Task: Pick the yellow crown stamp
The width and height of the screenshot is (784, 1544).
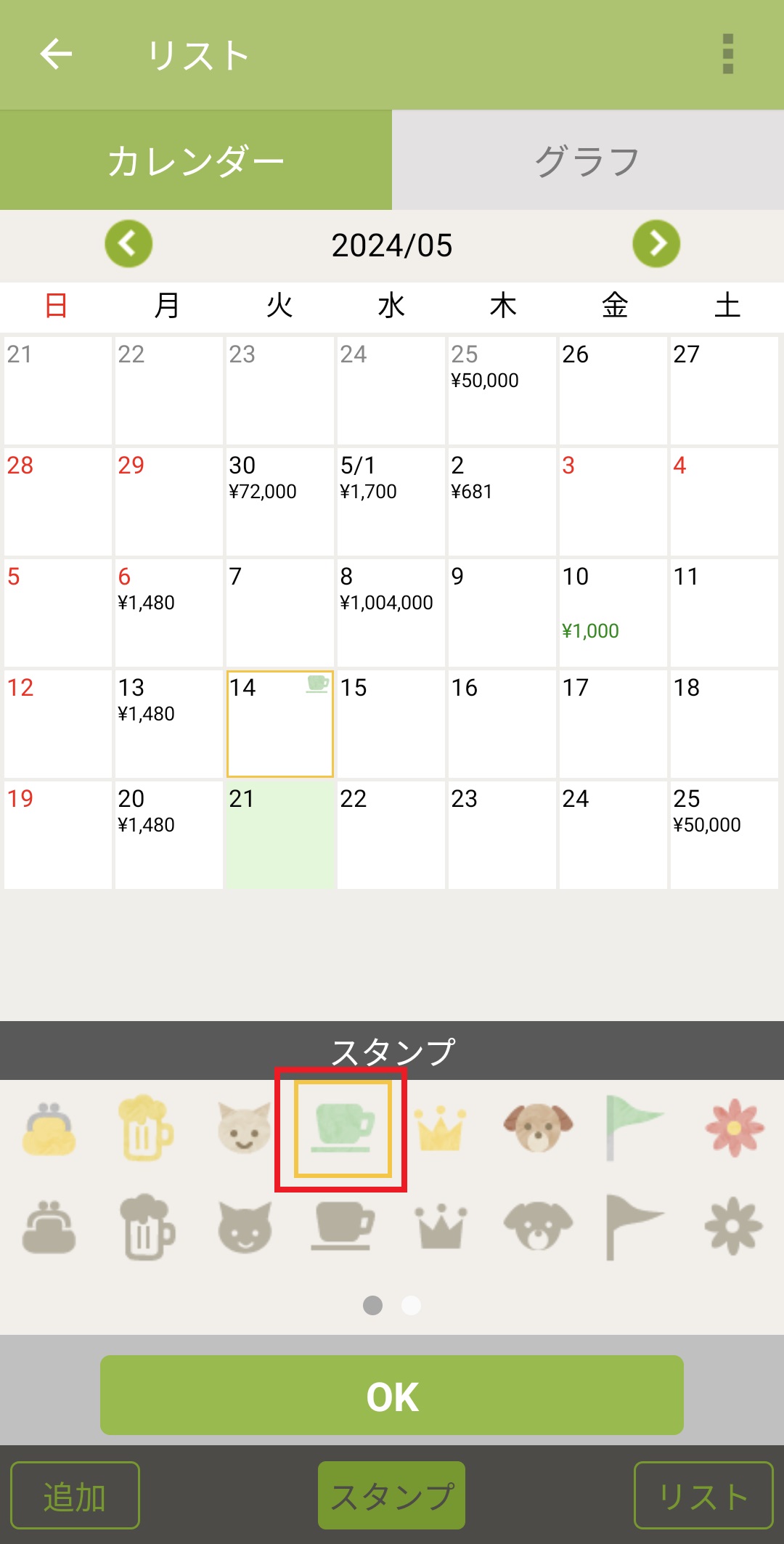Action: (440, 1129)
